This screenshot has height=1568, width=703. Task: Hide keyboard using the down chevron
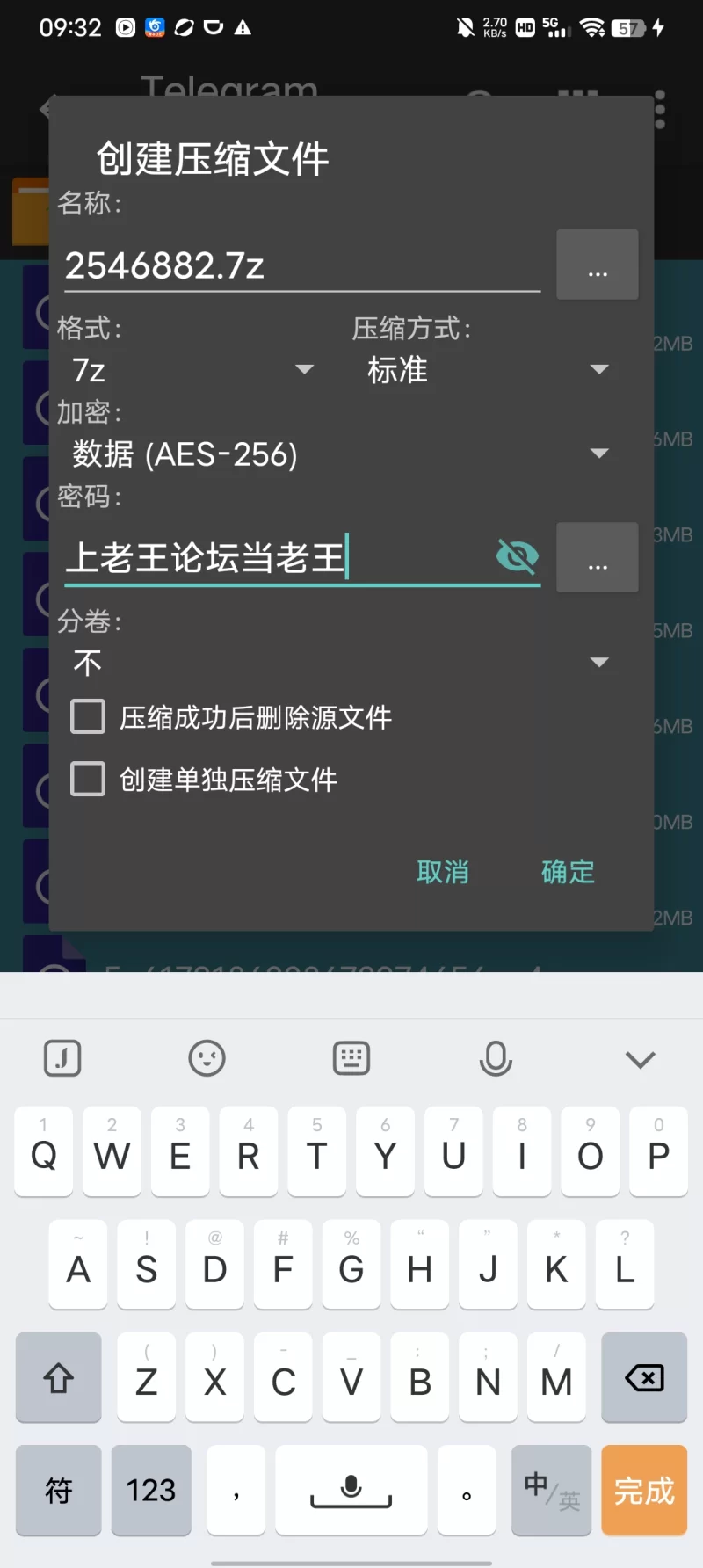[641, 1059]
